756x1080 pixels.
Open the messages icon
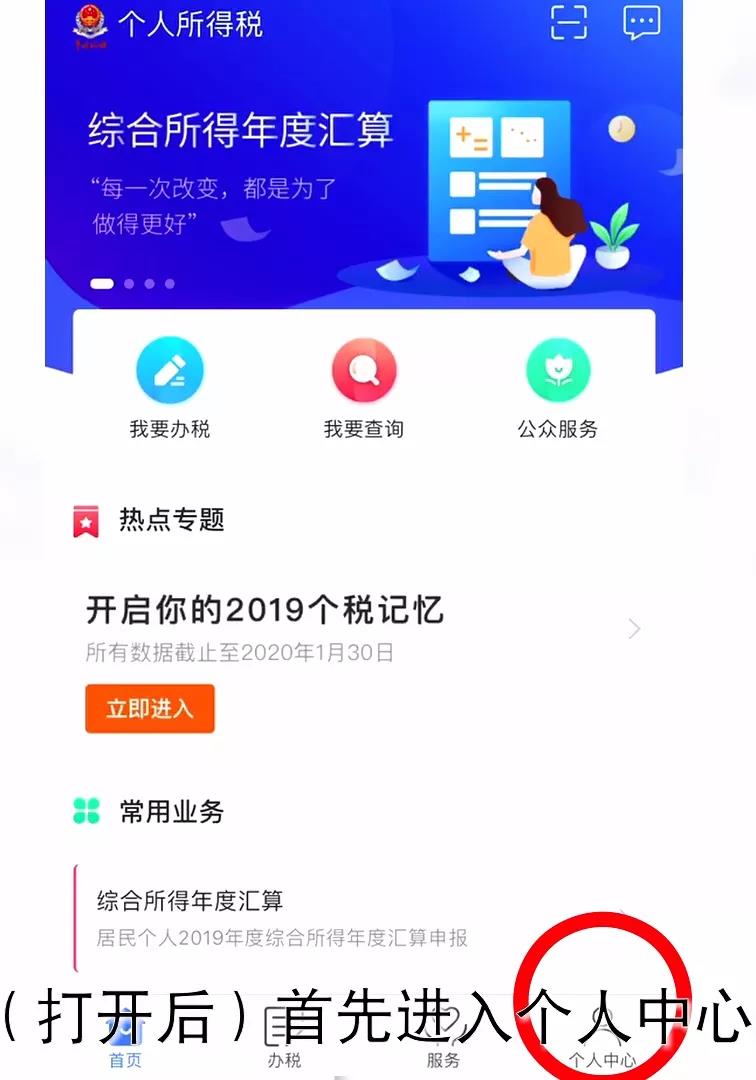click(642, 22)
